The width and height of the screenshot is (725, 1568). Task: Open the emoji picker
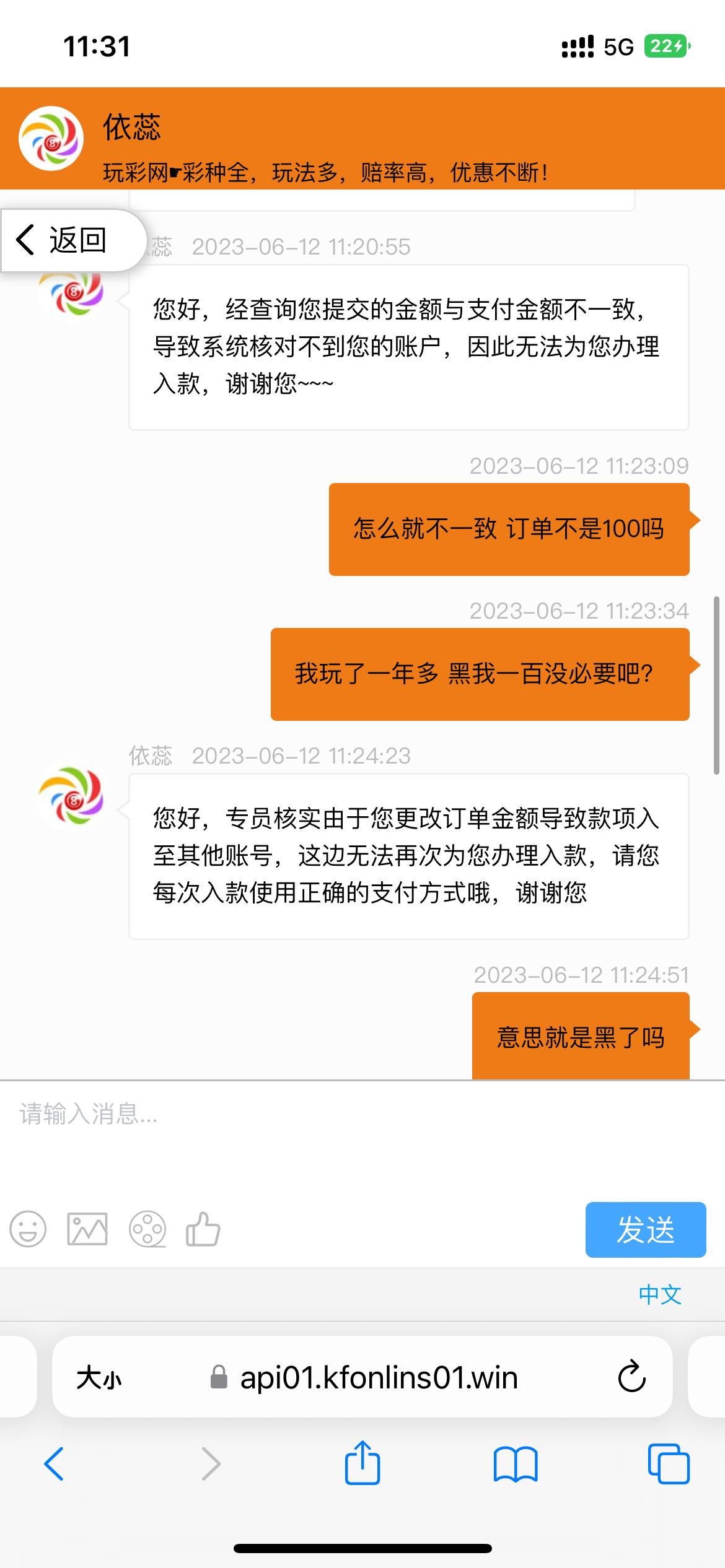[x=28, y=1229]
